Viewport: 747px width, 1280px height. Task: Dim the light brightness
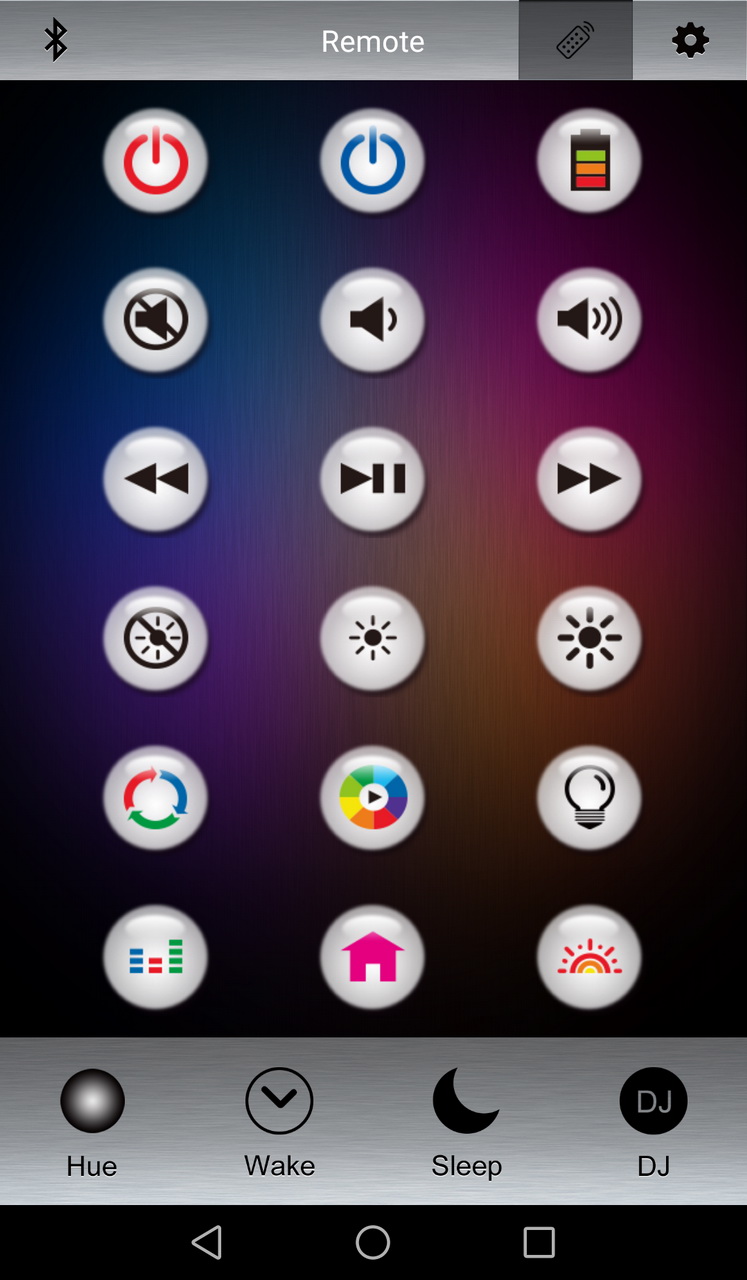372,638
